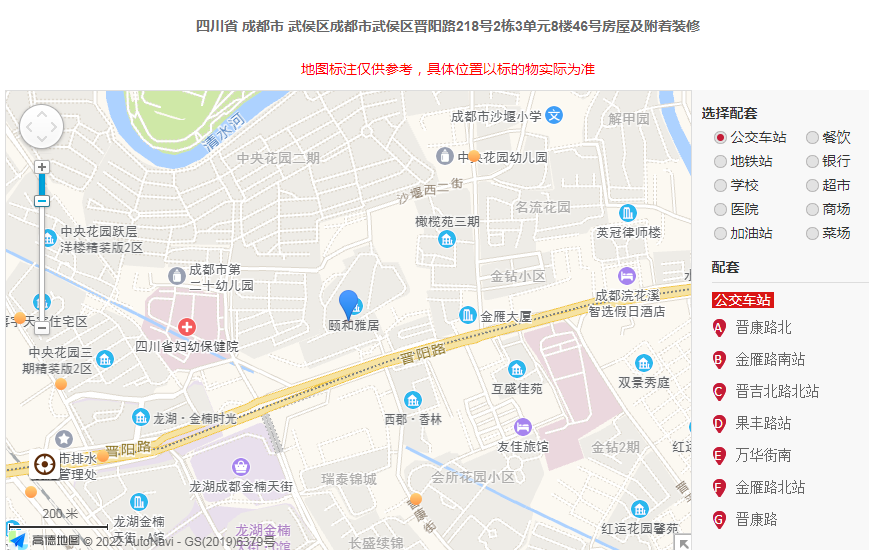This screenshot has height=550, width=869.
Task: Tap the map pan direction control
Action: coord(41,127)
